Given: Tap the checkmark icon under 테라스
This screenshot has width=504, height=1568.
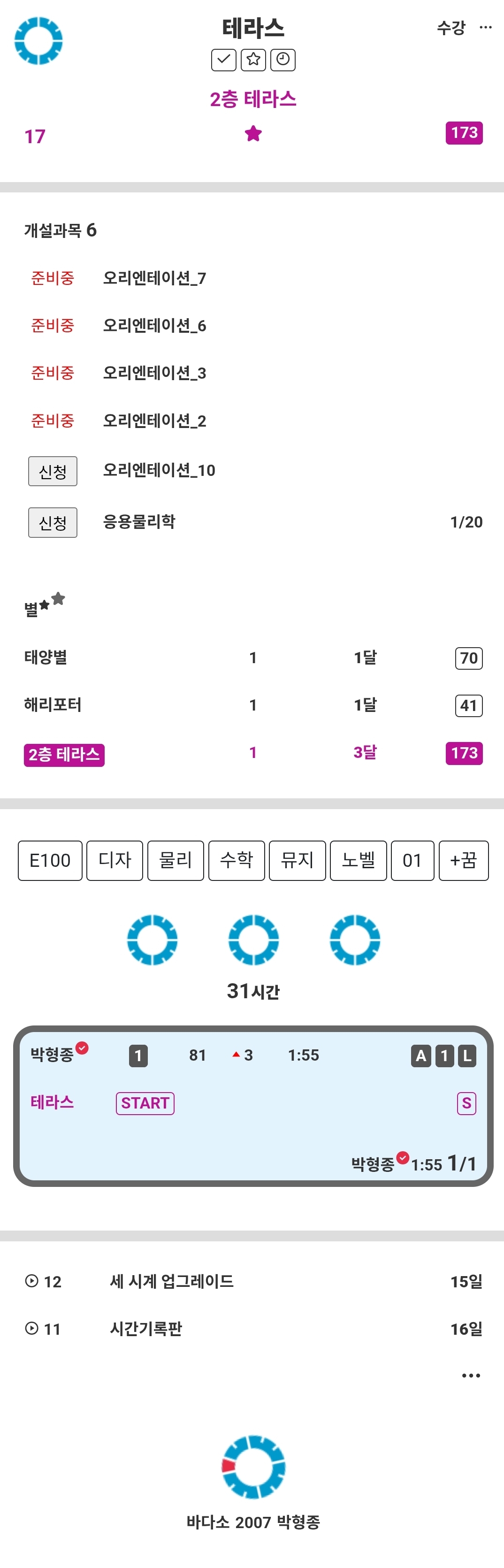Looking at the screenshot, I should tap(223, 60).
